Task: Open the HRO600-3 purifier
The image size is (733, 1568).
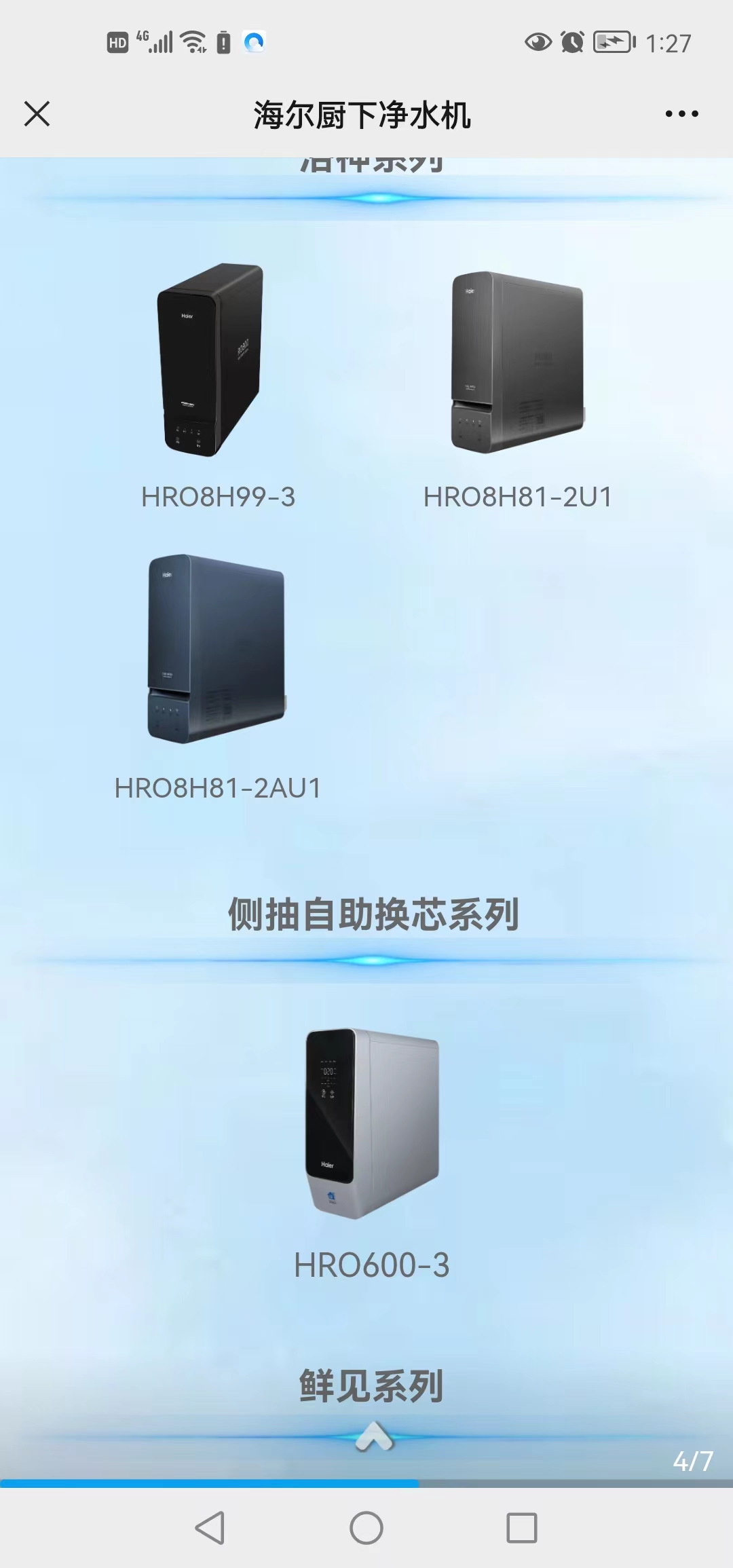Action: 371,1124
